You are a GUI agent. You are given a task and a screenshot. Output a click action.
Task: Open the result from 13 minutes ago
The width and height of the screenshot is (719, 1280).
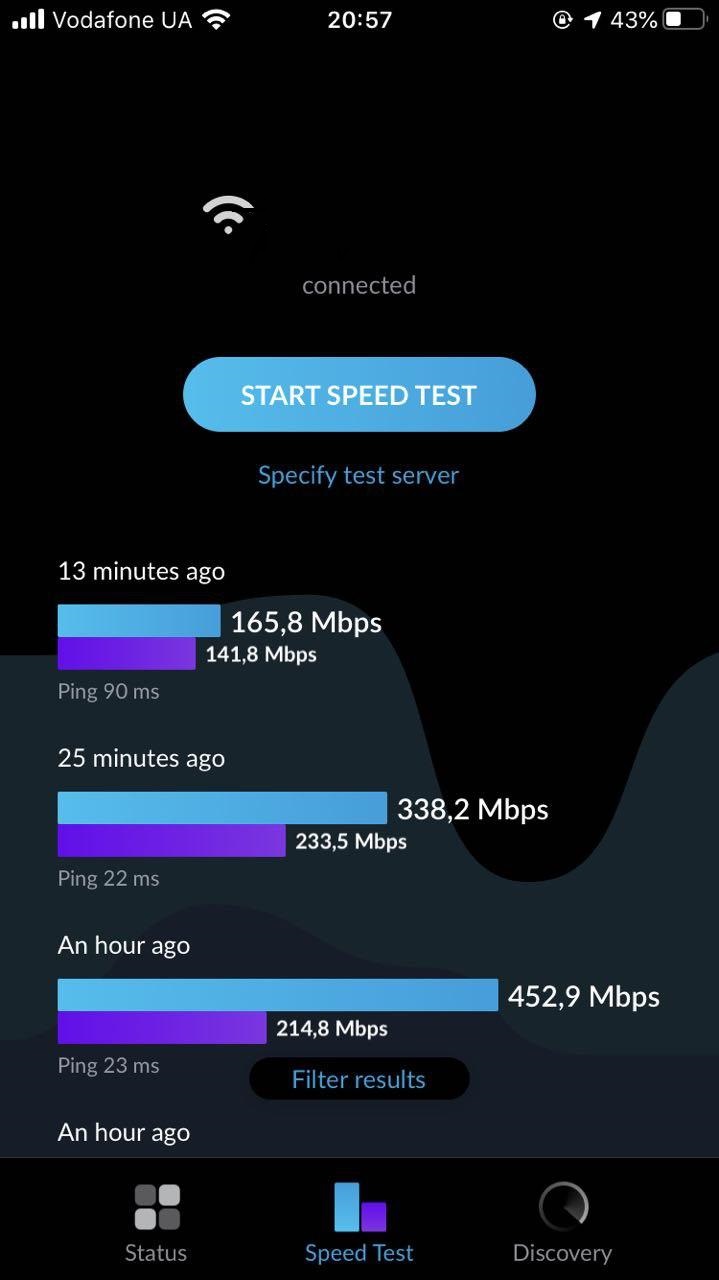coord(220,630)
